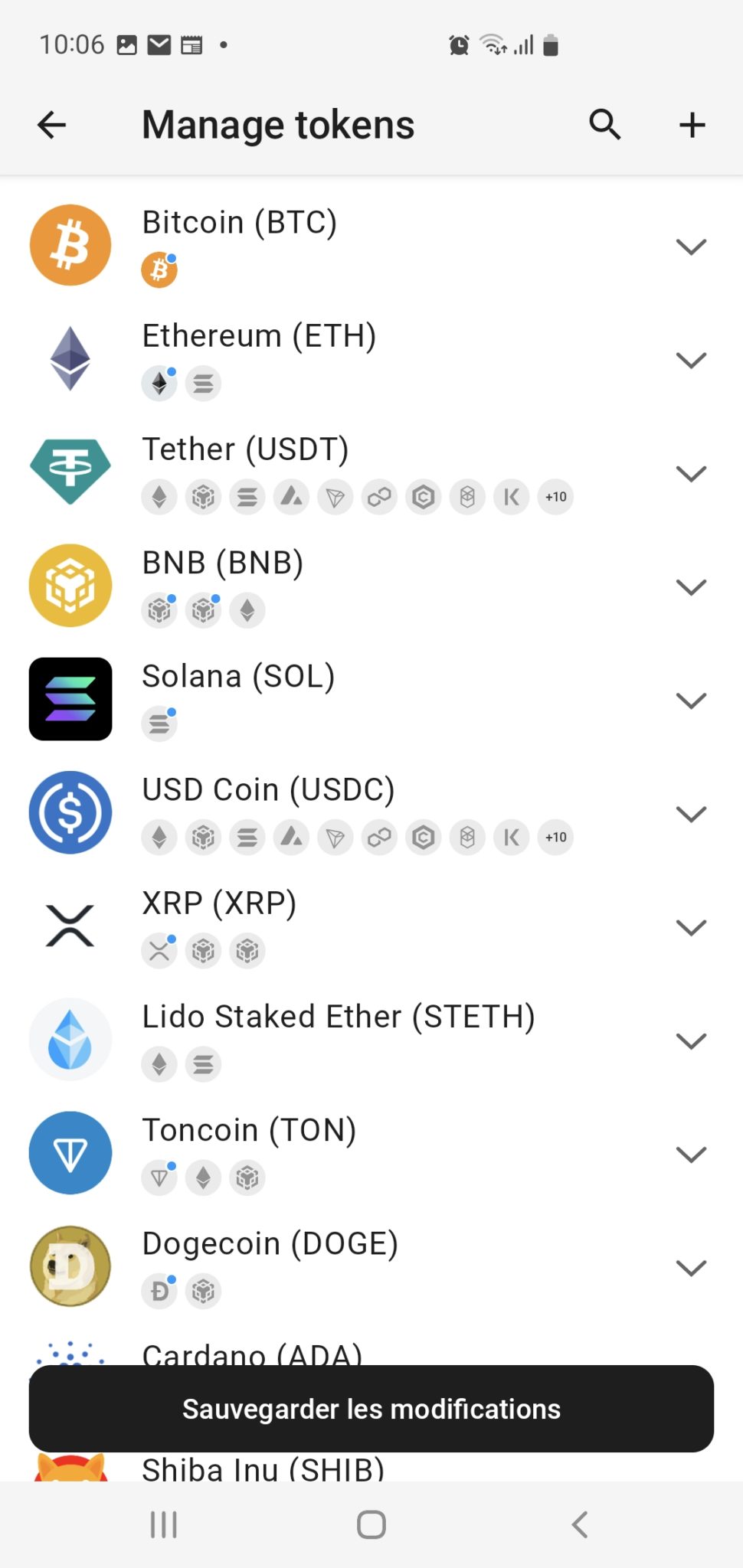Expand the Ethereum (ETH) networks
The width and height of the screenshot is (743, 1568).
(691, 360)
